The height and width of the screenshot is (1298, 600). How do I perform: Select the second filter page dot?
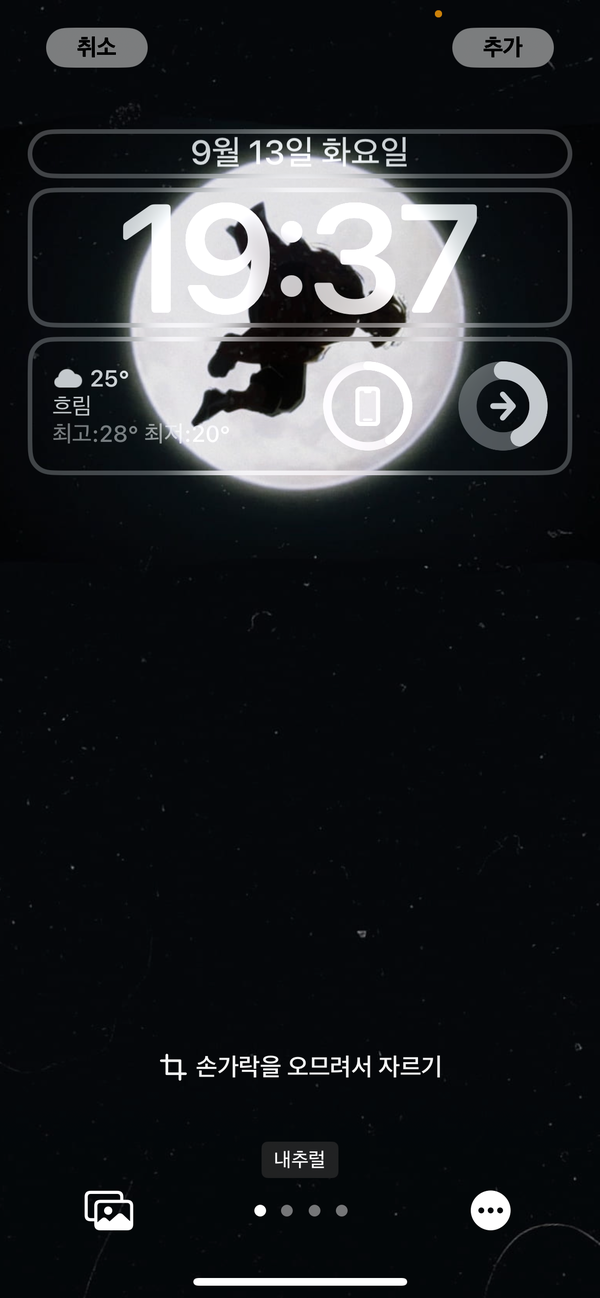coord(287,1211)
